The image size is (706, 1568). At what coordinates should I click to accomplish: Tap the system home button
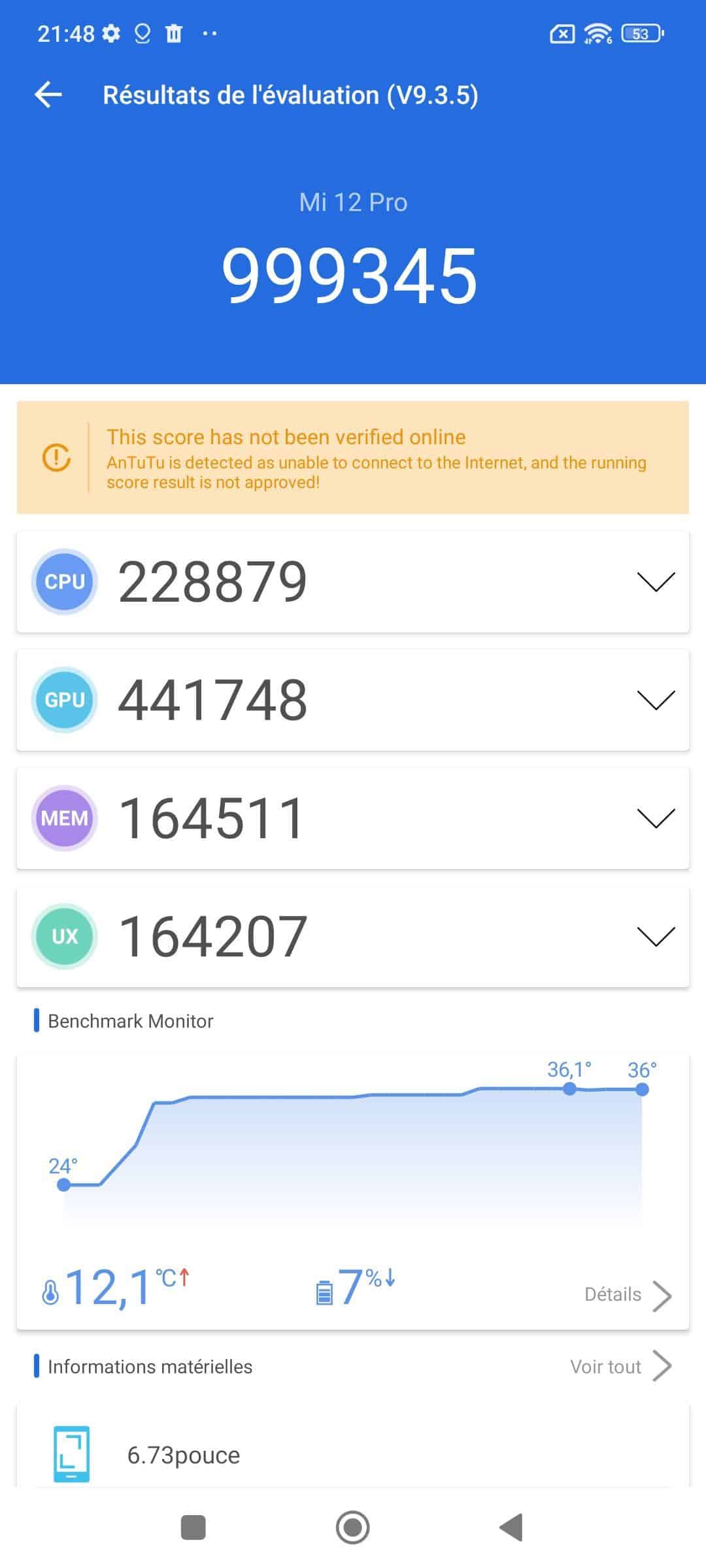tap(353, 1527)
